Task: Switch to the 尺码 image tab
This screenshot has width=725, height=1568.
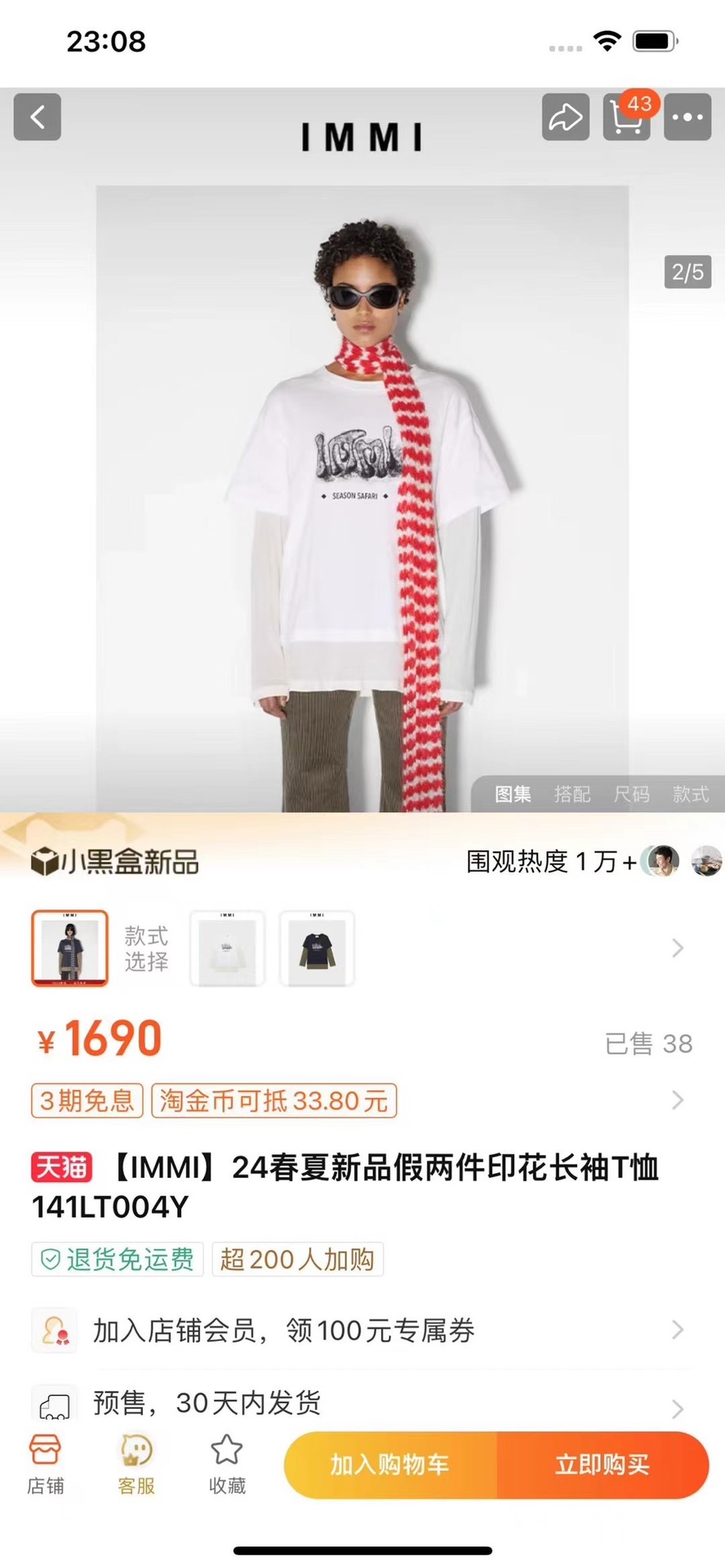Action: tap(631, 793)
